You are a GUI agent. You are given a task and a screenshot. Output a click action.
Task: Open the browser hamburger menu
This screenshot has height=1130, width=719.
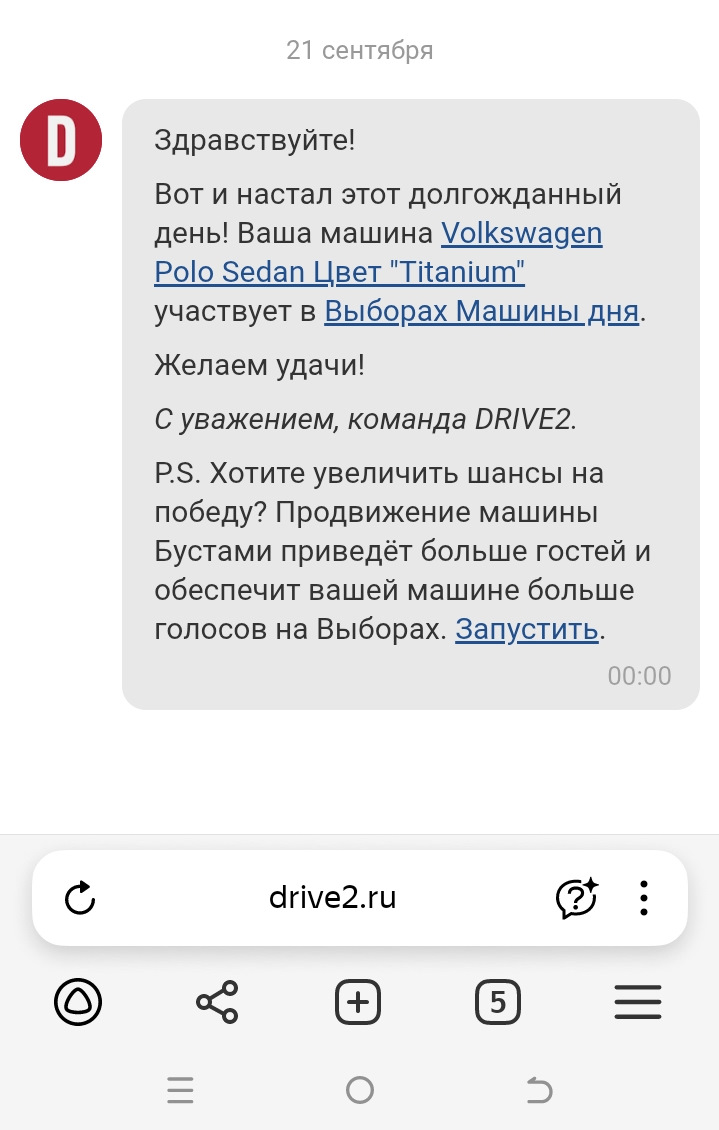638,1001
